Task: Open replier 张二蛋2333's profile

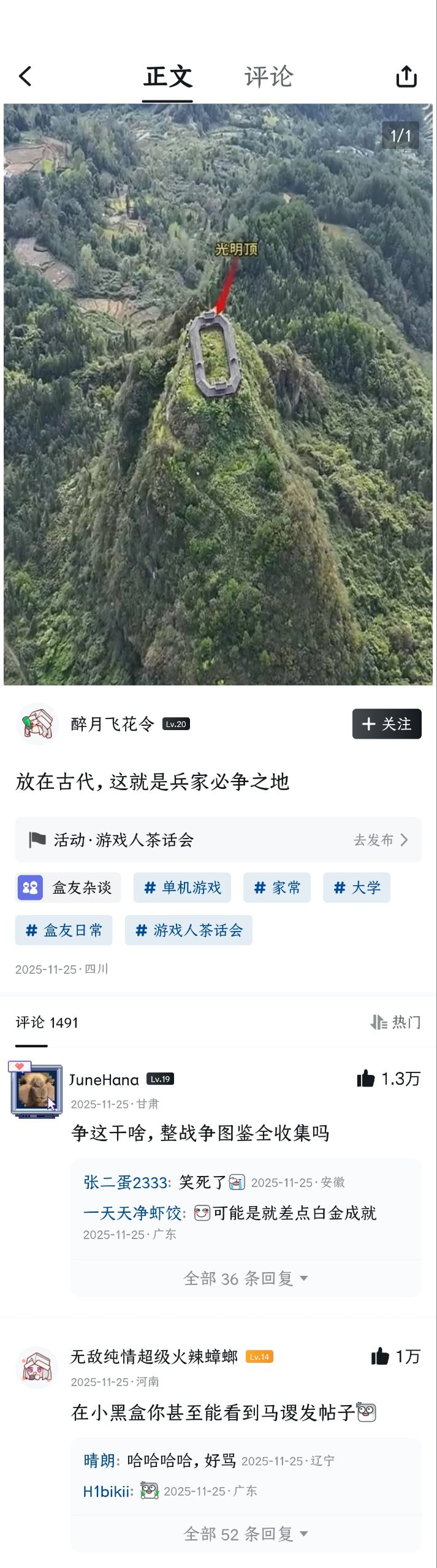Action: [126, 1182]
